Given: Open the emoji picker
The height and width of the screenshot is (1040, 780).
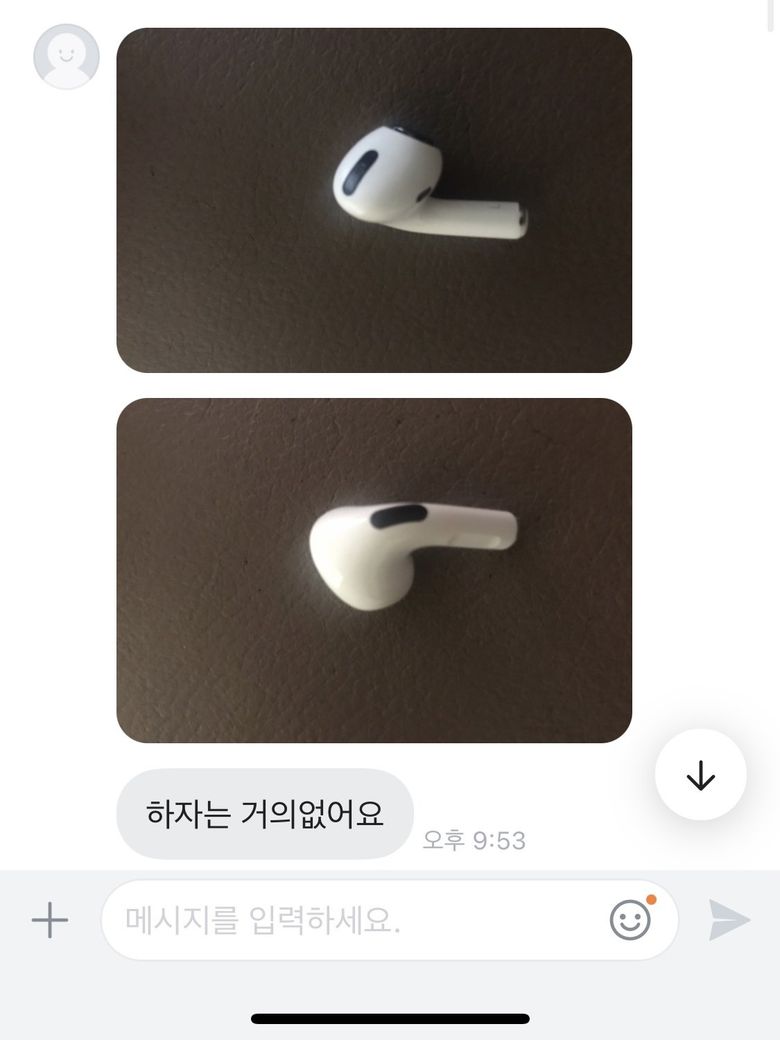Looking at the screenshot, I should click(x=630, y=919).
